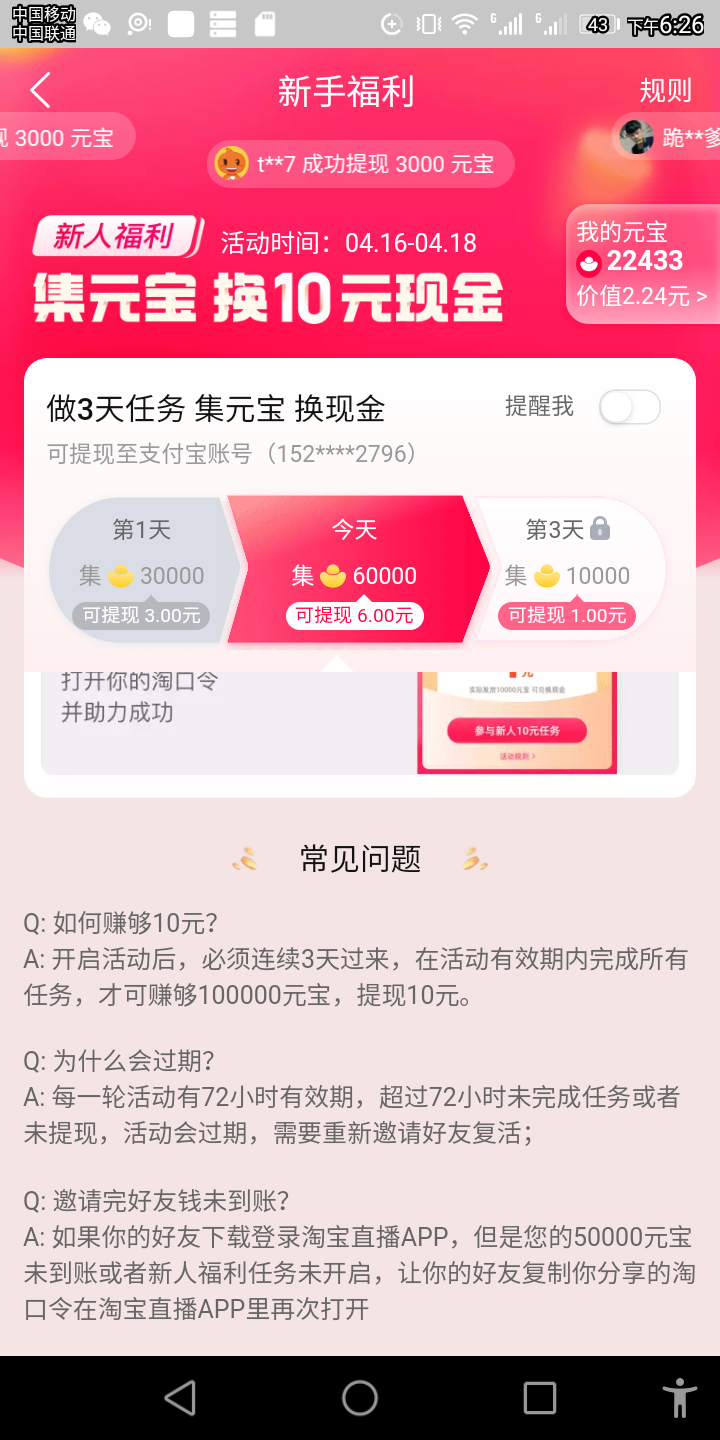The width and height of the screenshot is (720, 1440).
Task: Tap 参与新人10元任务 button
Action: pyautogui.click(x=516, y=731)
